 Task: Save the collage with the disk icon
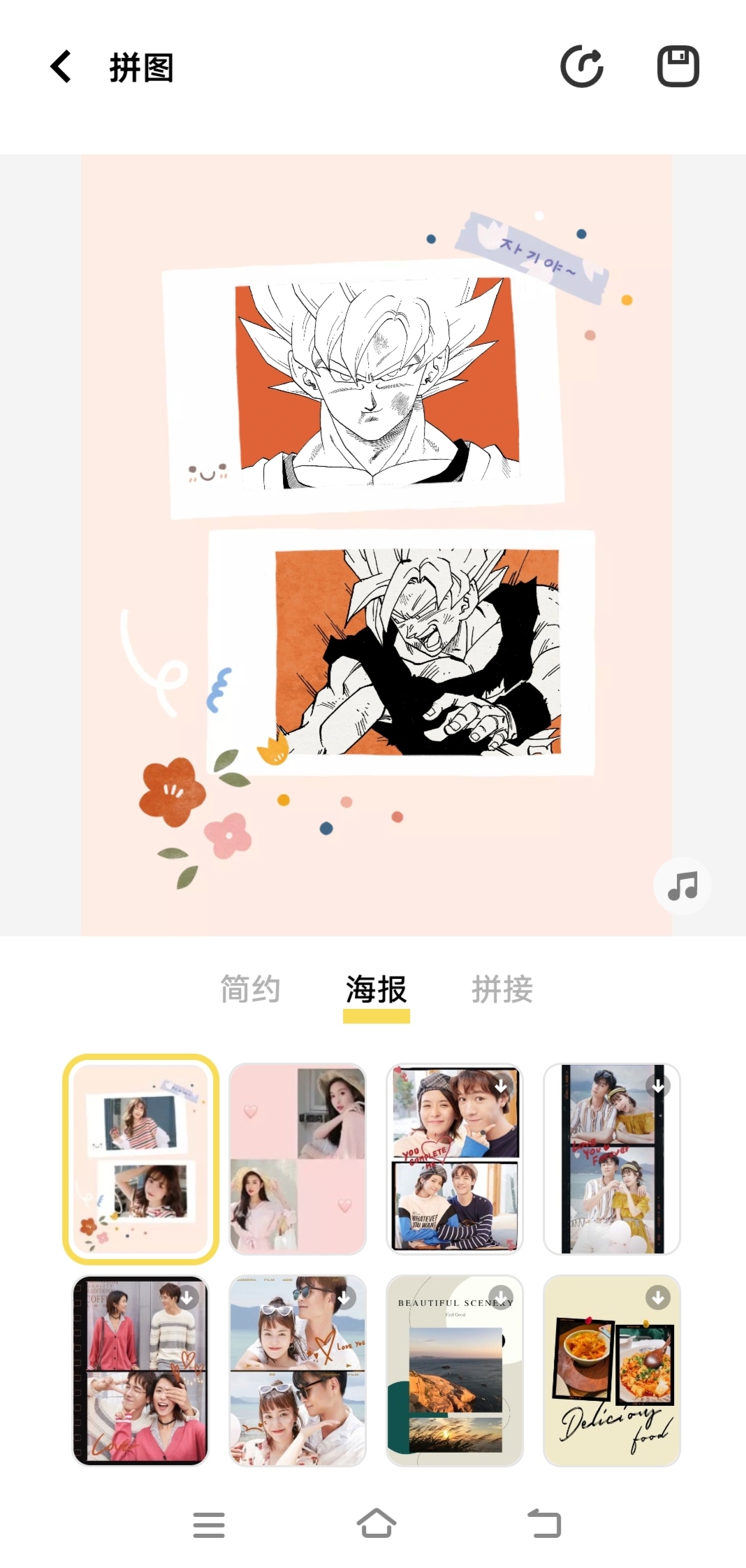point(678,67)
